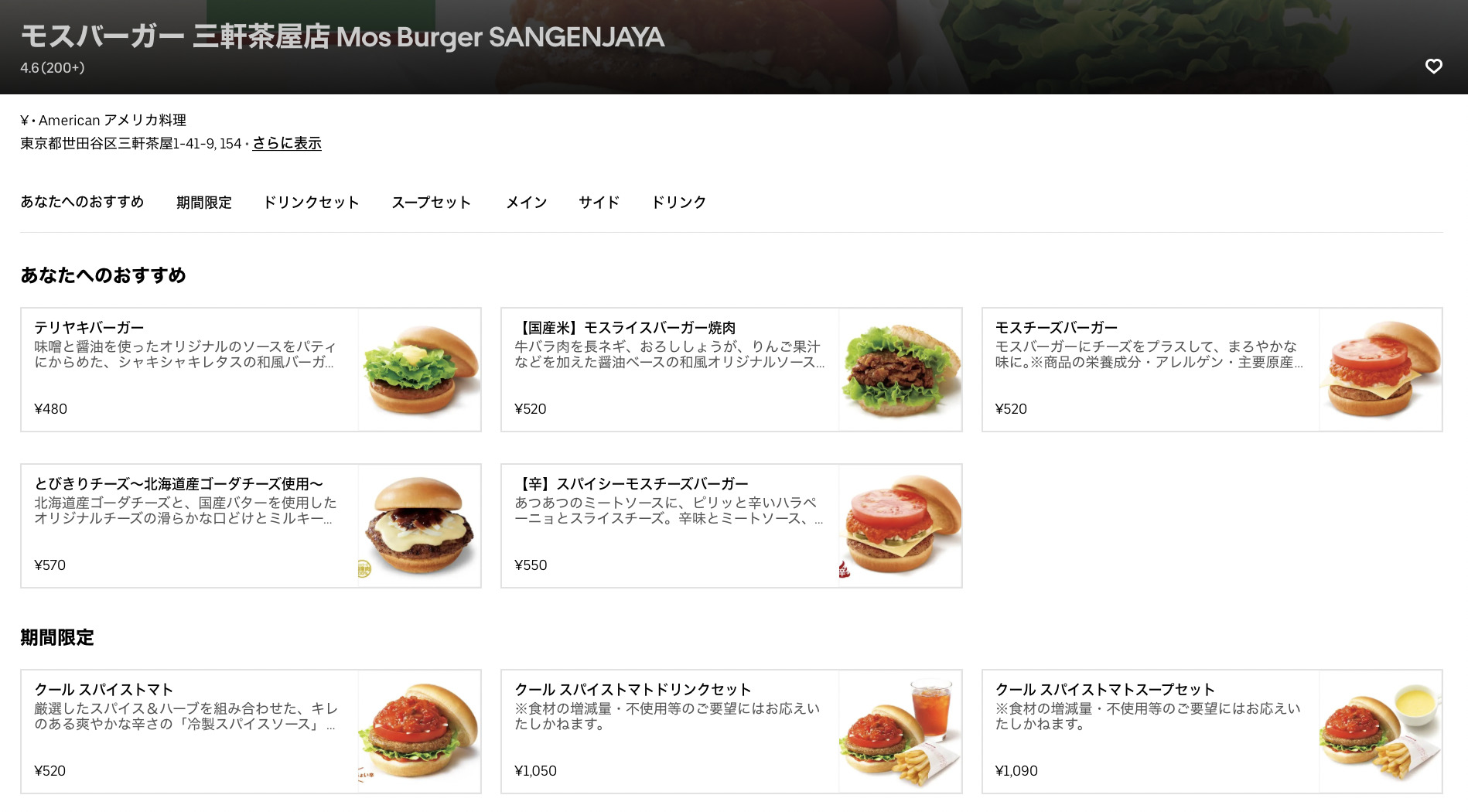The height and width of the screenshot is (812, 1468).
Task: Jump to the ドリンク tab
Action: click(678, 203)
